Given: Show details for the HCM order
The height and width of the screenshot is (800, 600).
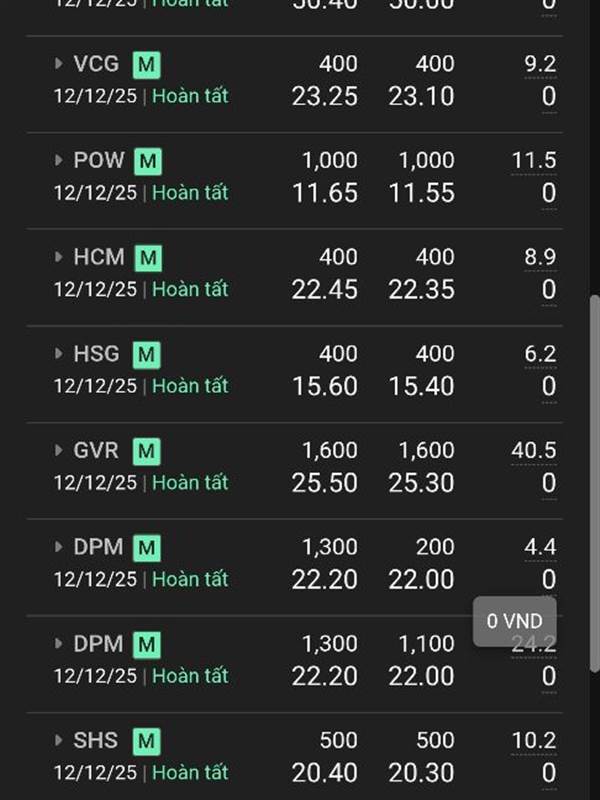Looking at the screenshot, I should [59, 257].
